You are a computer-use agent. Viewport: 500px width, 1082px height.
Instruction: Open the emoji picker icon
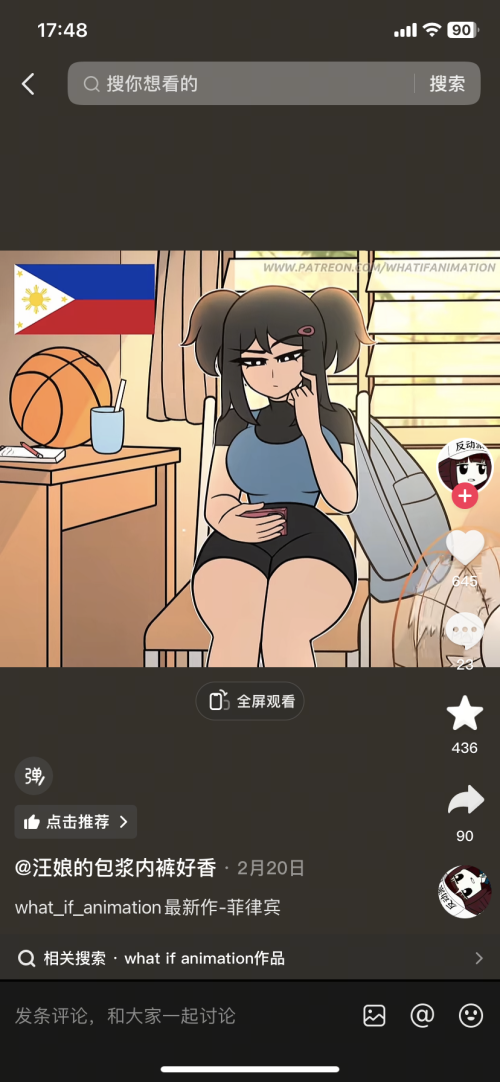471,1015
